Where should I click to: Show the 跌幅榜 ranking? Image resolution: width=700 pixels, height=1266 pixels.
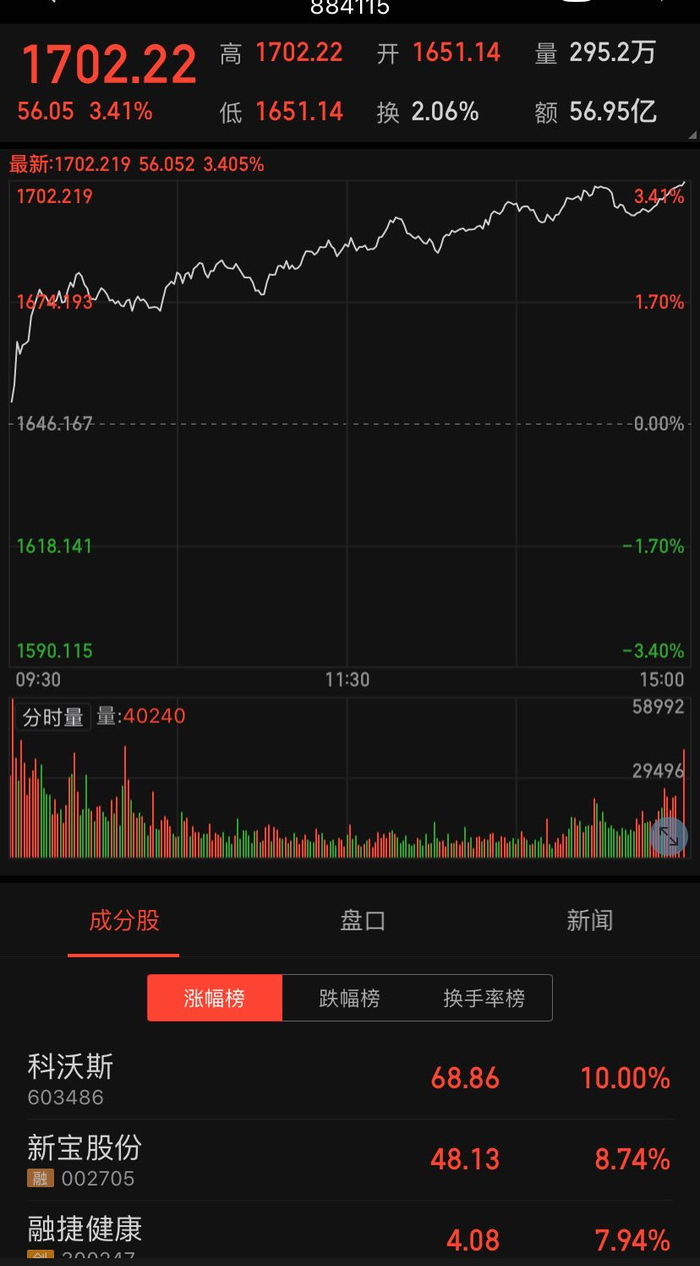click(349, 998)
